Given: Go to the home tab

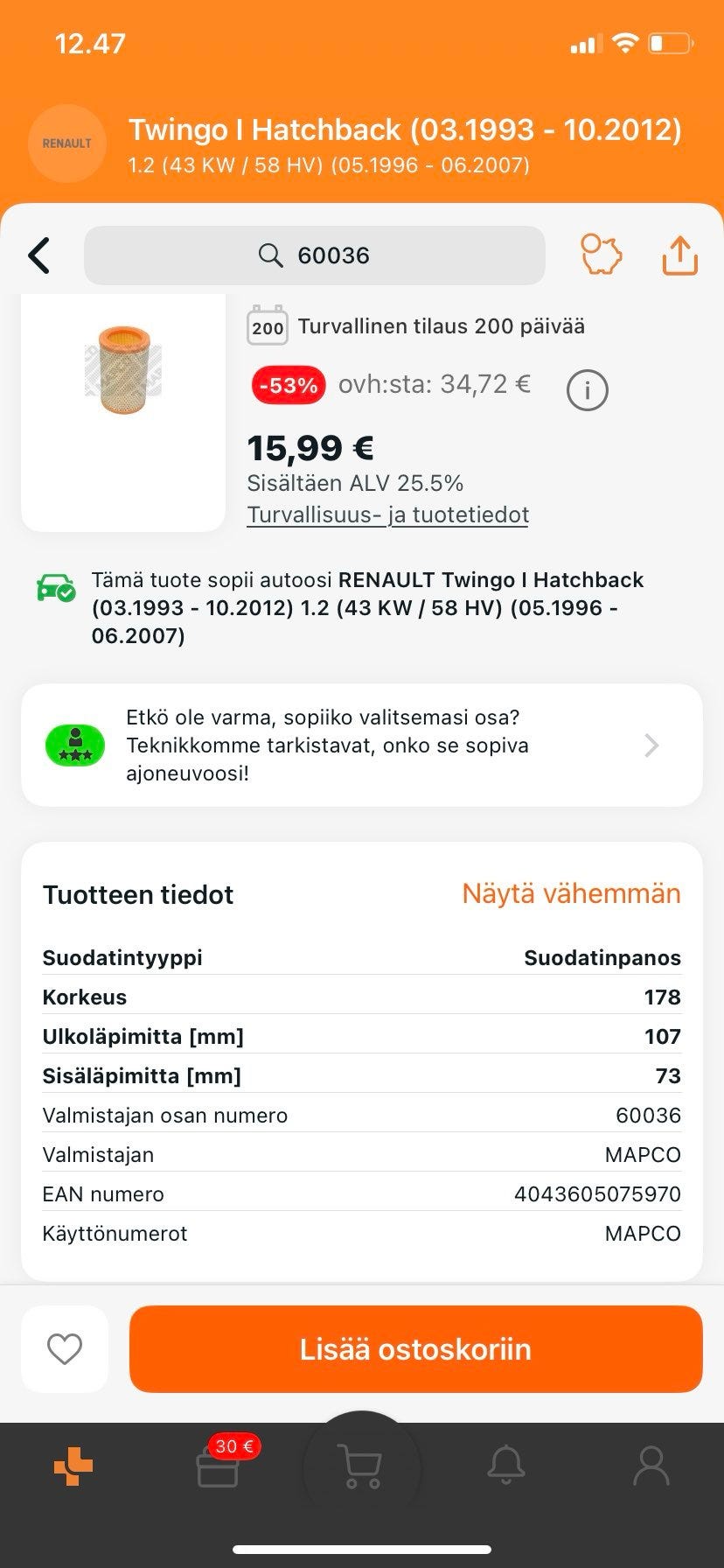Looking at the screenshot, I should tap(73, 1466).
